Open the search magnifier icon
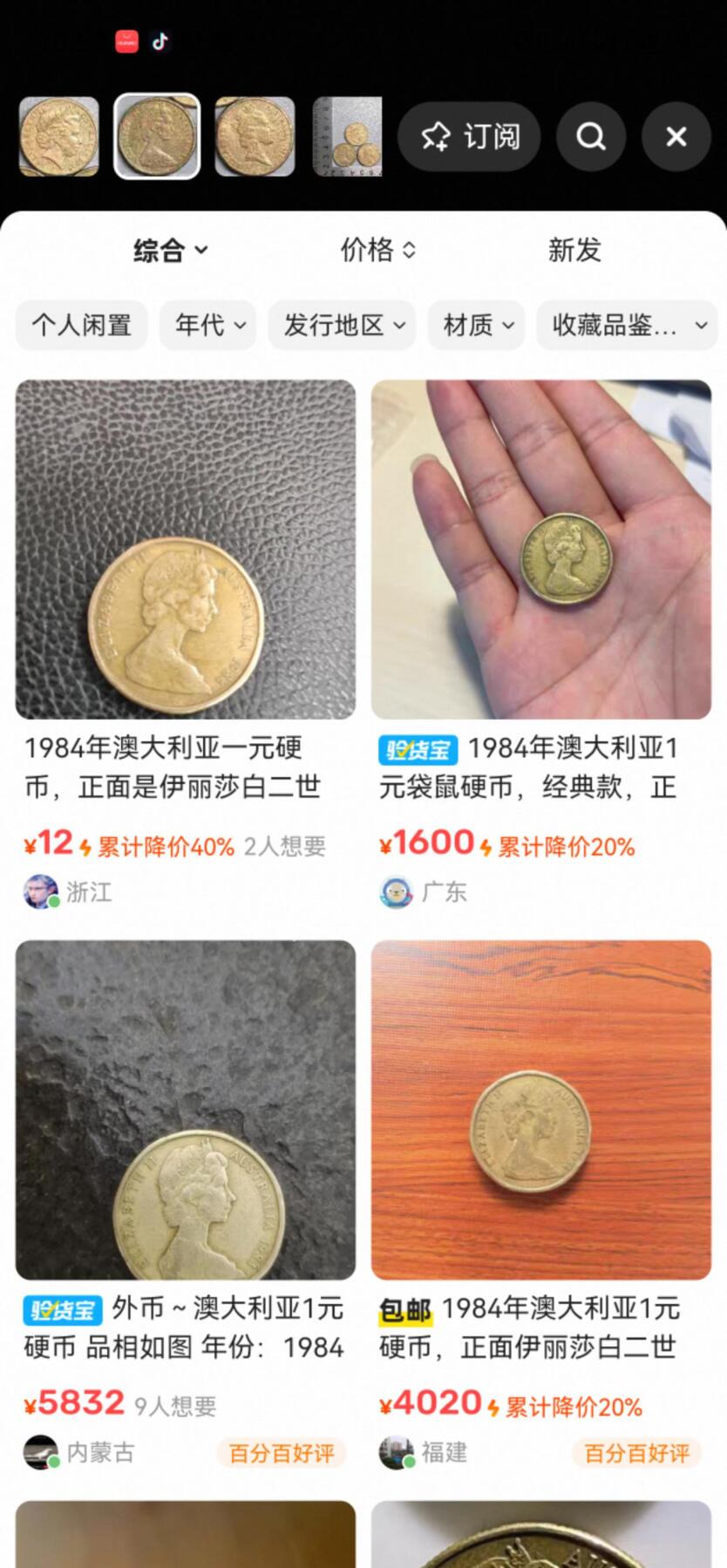The width and height of the screenshot is (727, 1568). 590,137
